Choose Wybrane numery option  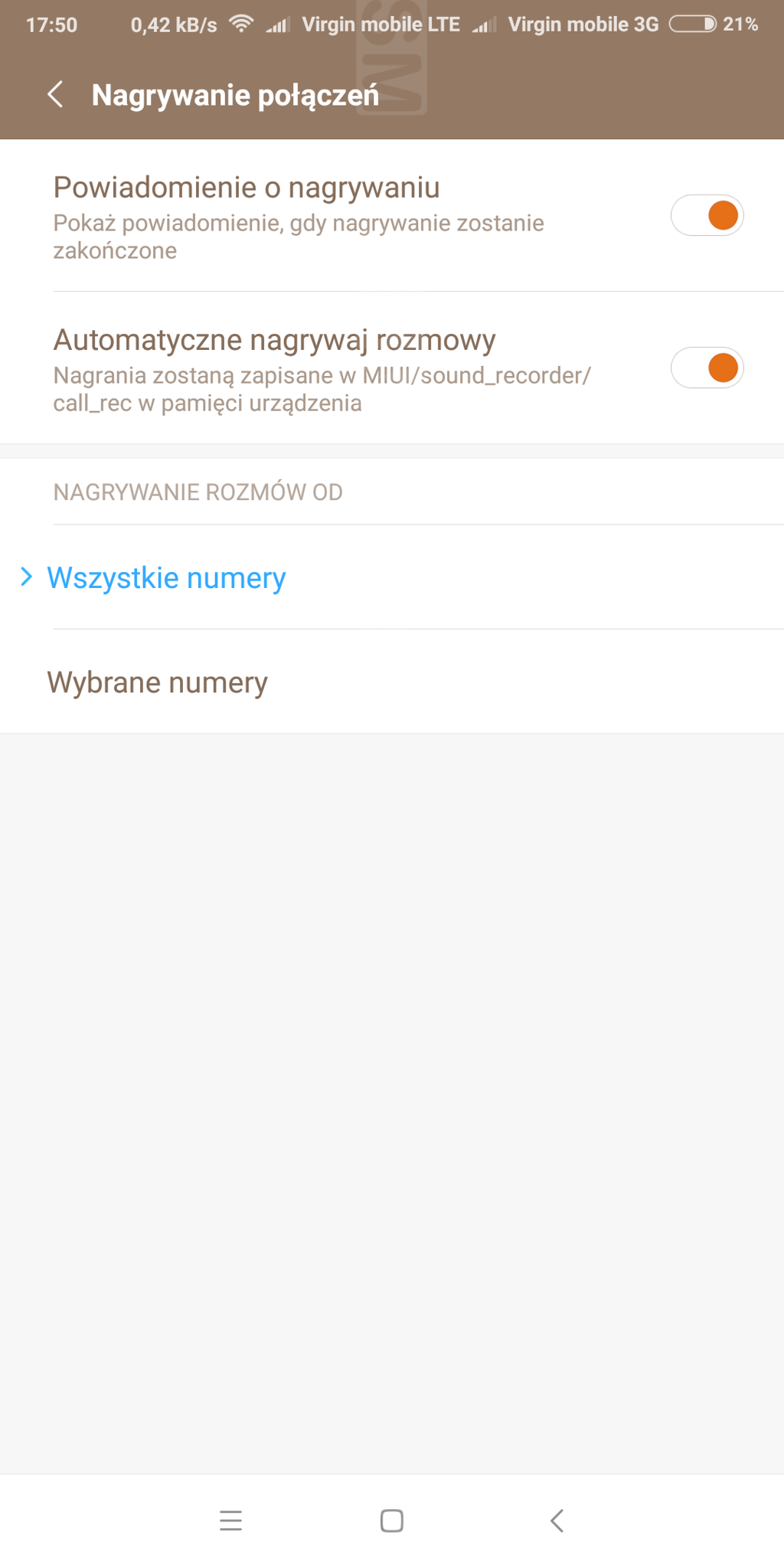[x=392, y=681]
